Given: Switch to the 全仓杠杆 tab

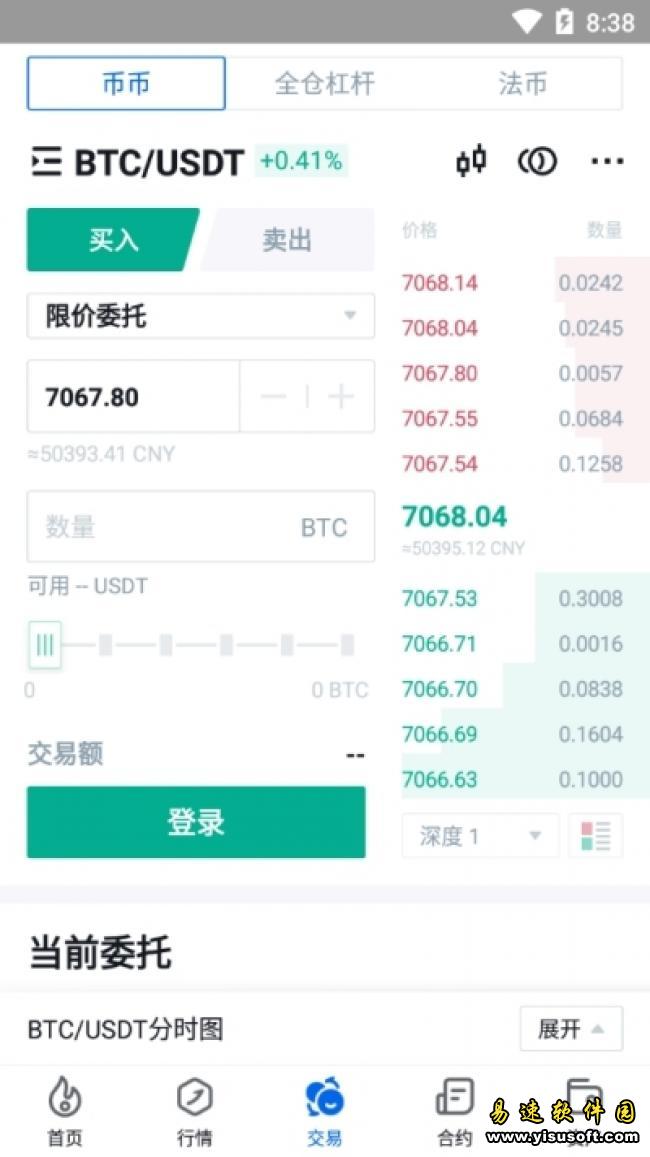Looking at the screenshot, I should point(324,83).
